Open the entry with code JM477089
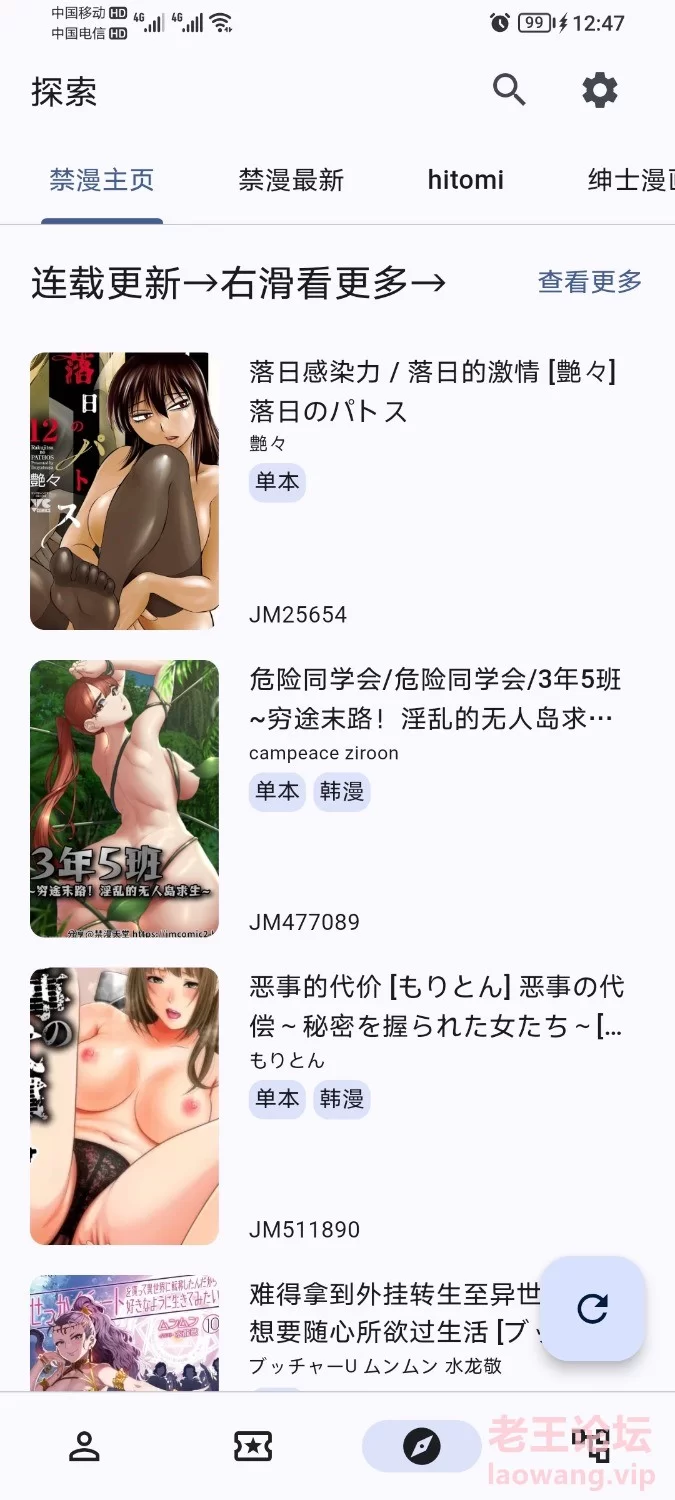Screen dimensions: 675x1500 click(337, 799)
